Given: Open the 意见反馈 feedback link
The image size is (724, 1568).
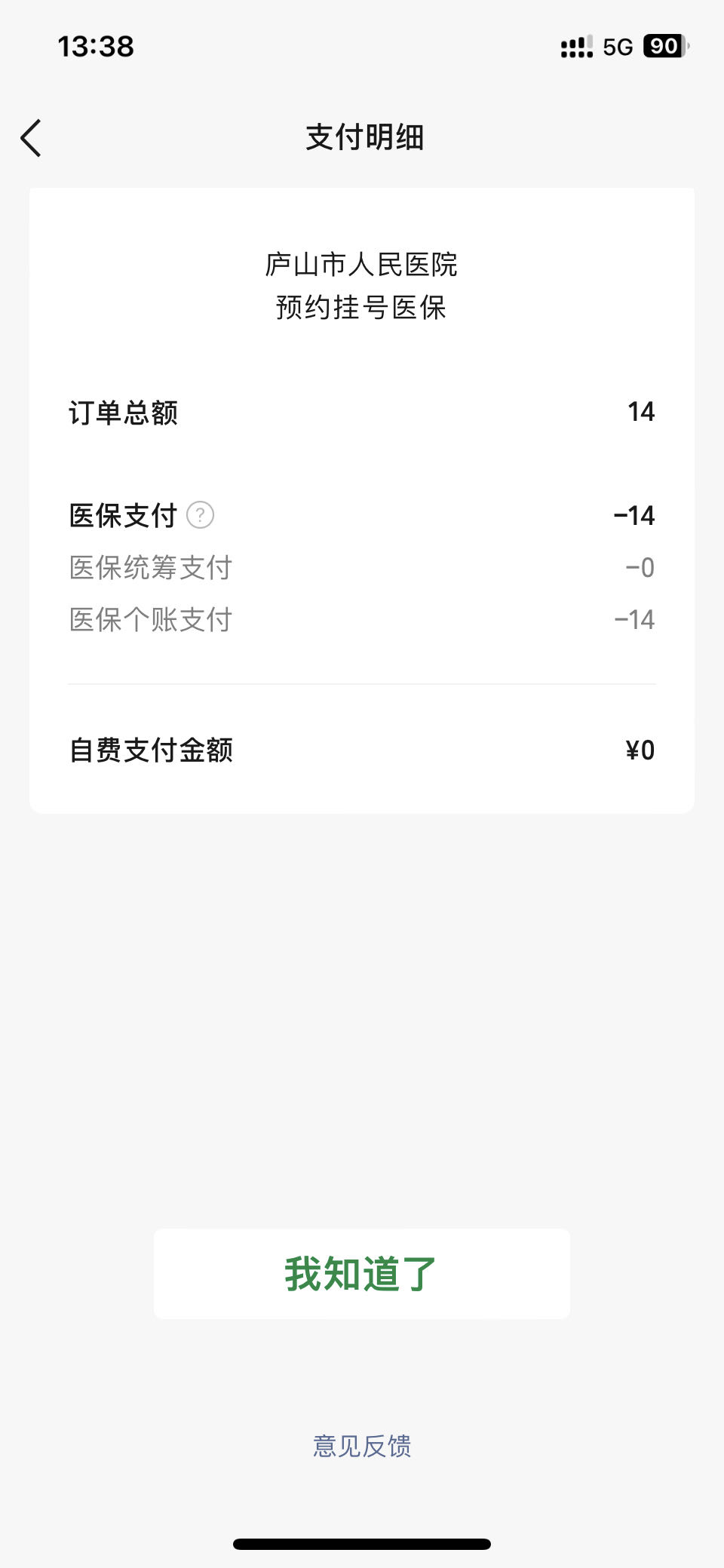Looking at the screenshot, I should [362, 1446].
